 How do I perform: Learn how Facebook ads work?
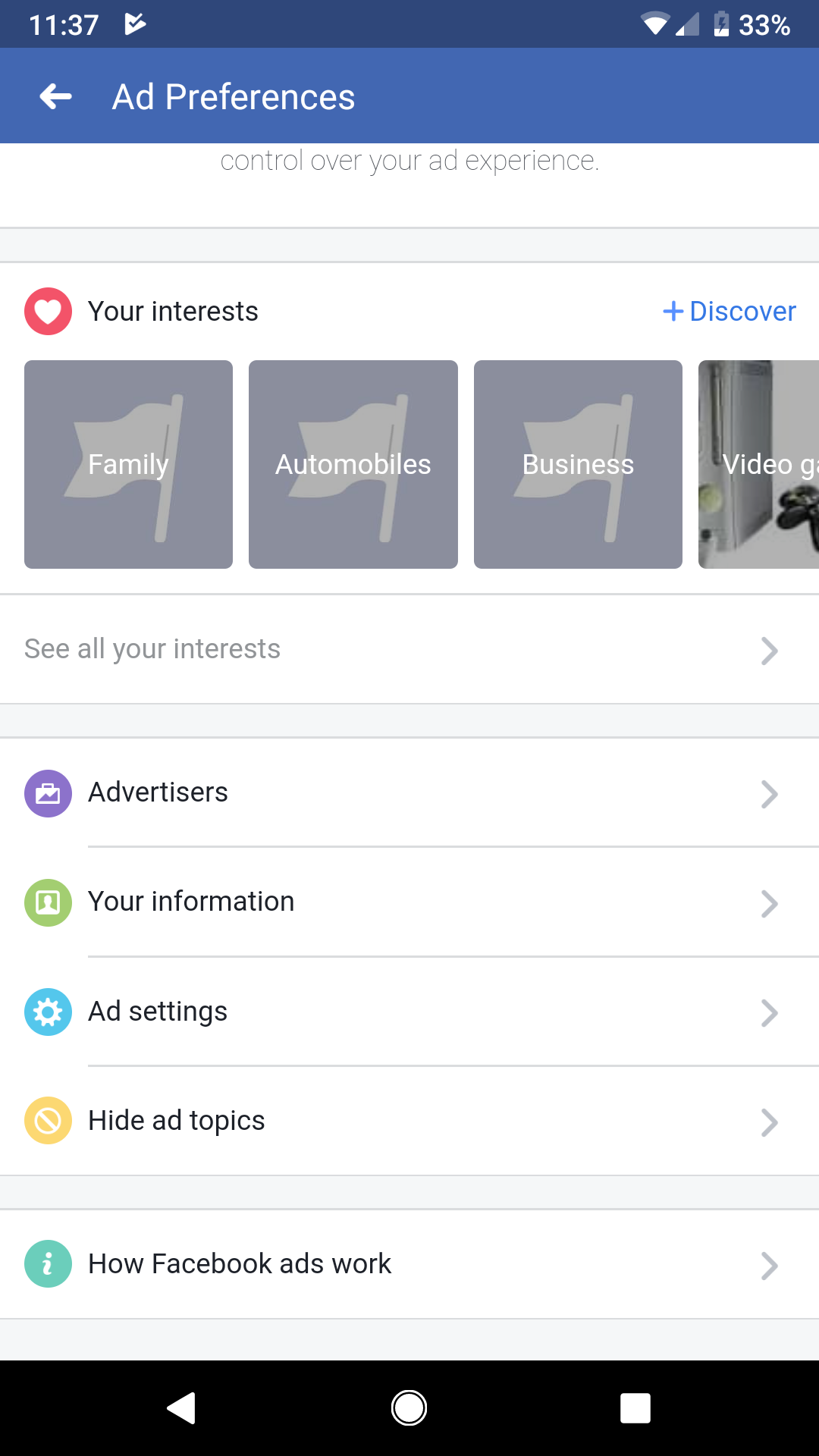[409, 1264]
